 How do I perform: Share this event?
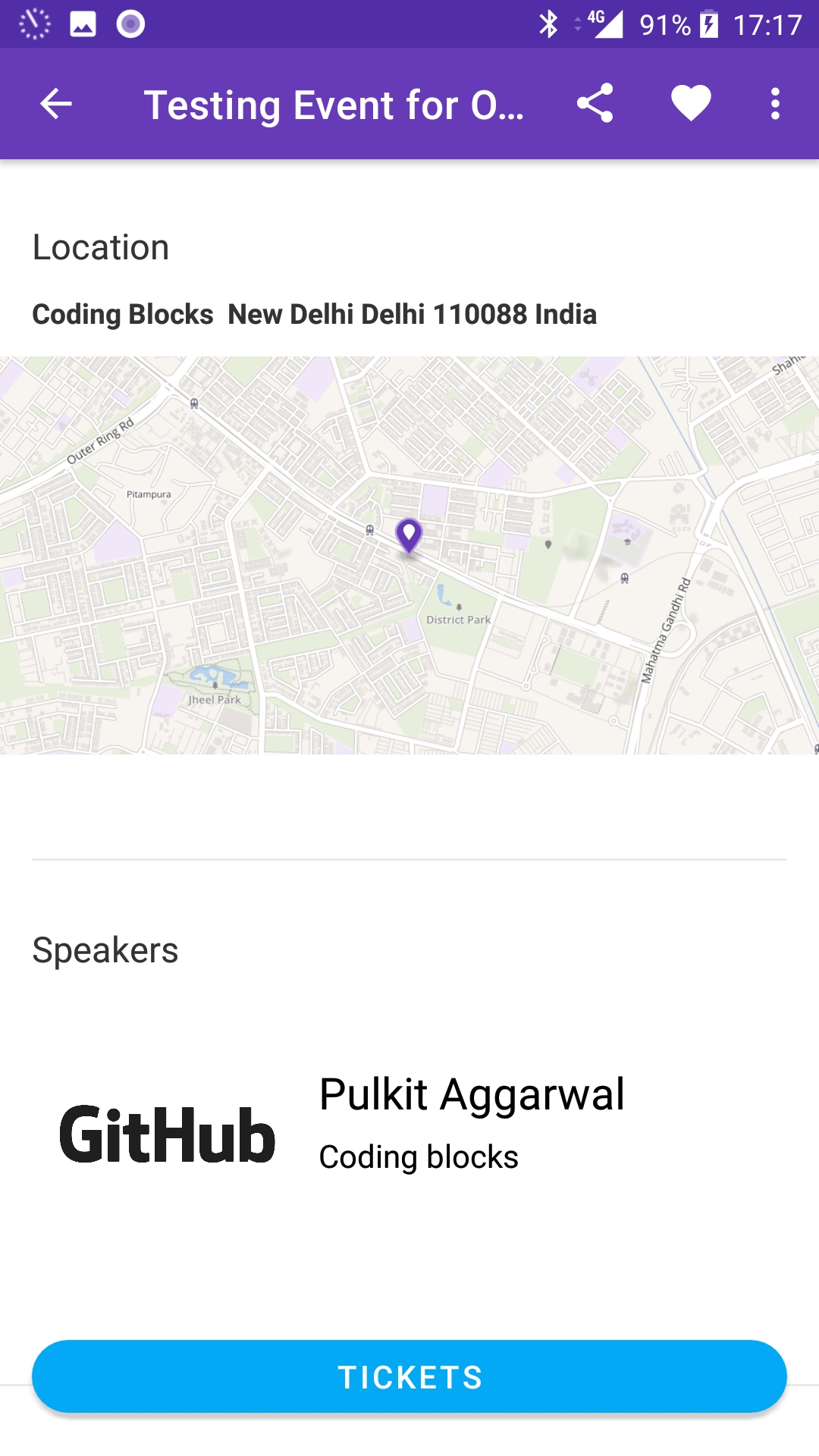click(595, 104)
